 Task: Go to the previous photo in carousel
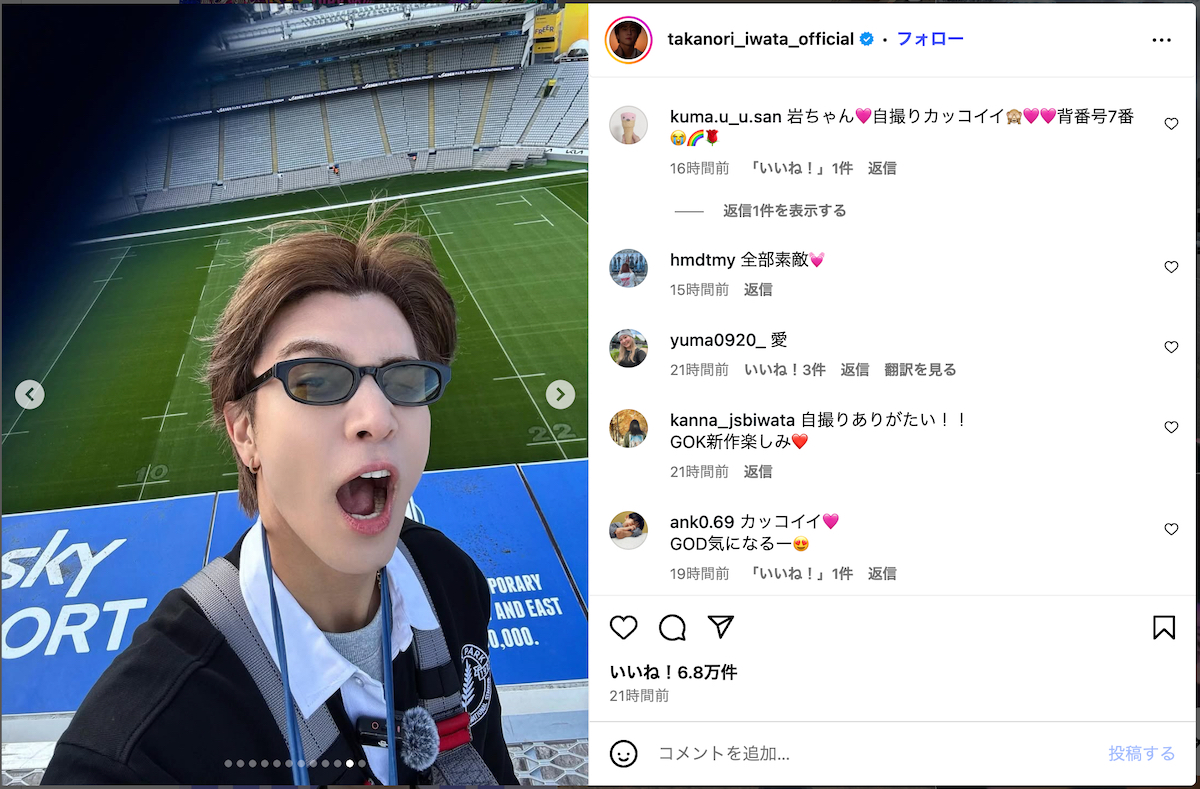pos(30,395)
